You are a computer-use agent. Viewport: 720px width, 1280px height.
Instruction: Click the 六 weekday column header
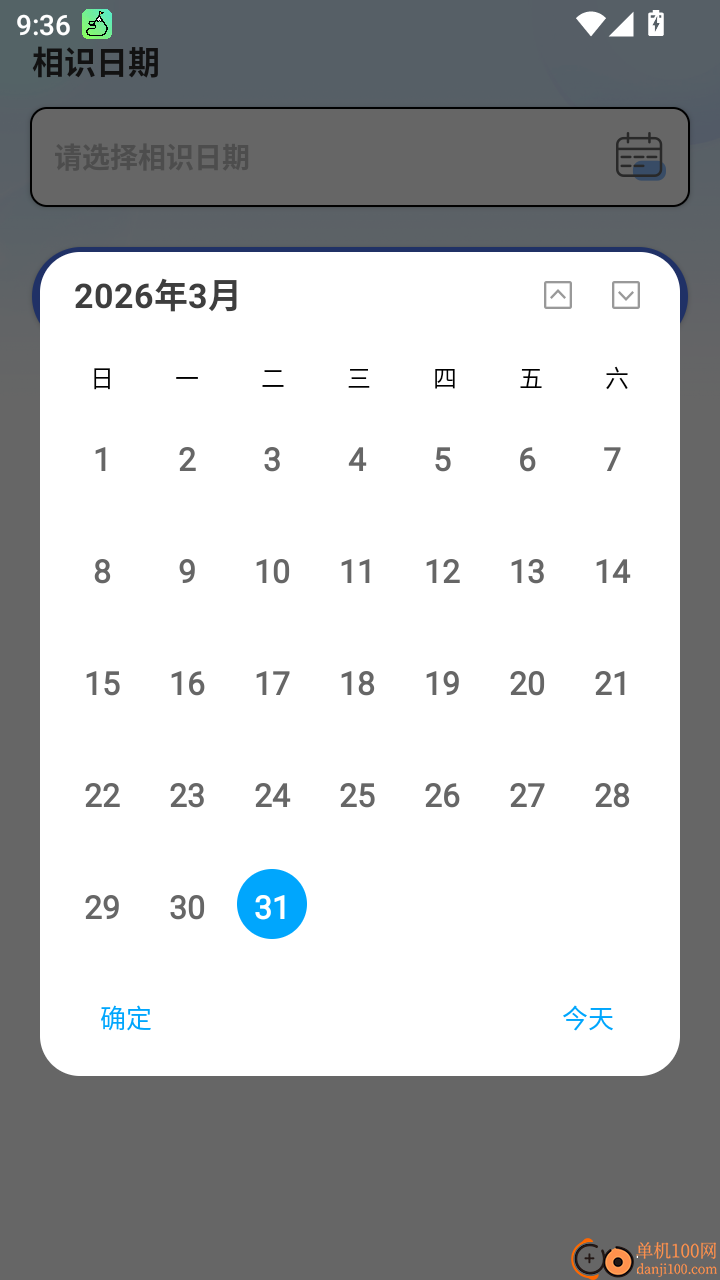point(612,379)
